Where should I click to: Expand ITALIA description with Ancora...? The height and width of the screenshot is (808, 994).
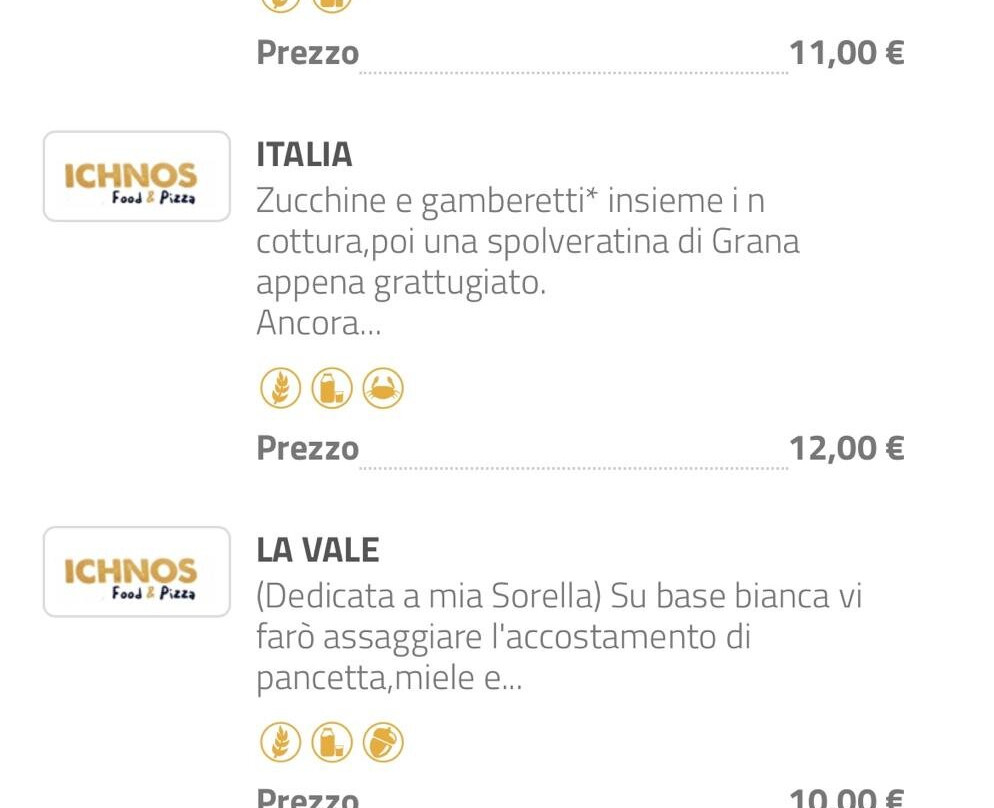[318, 323]
